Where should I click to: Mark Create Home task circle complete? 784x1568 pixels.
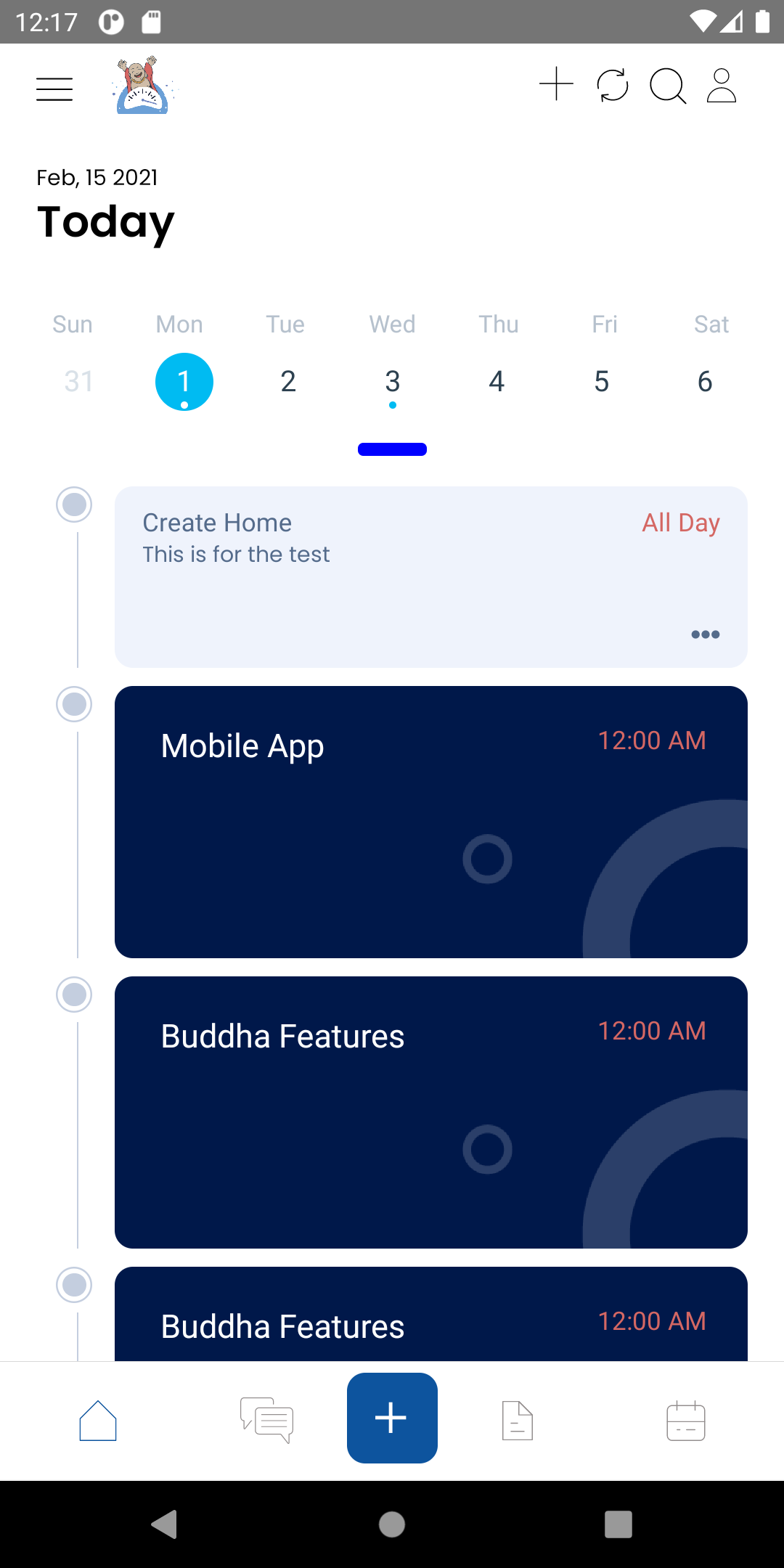[x=74, y=505]
